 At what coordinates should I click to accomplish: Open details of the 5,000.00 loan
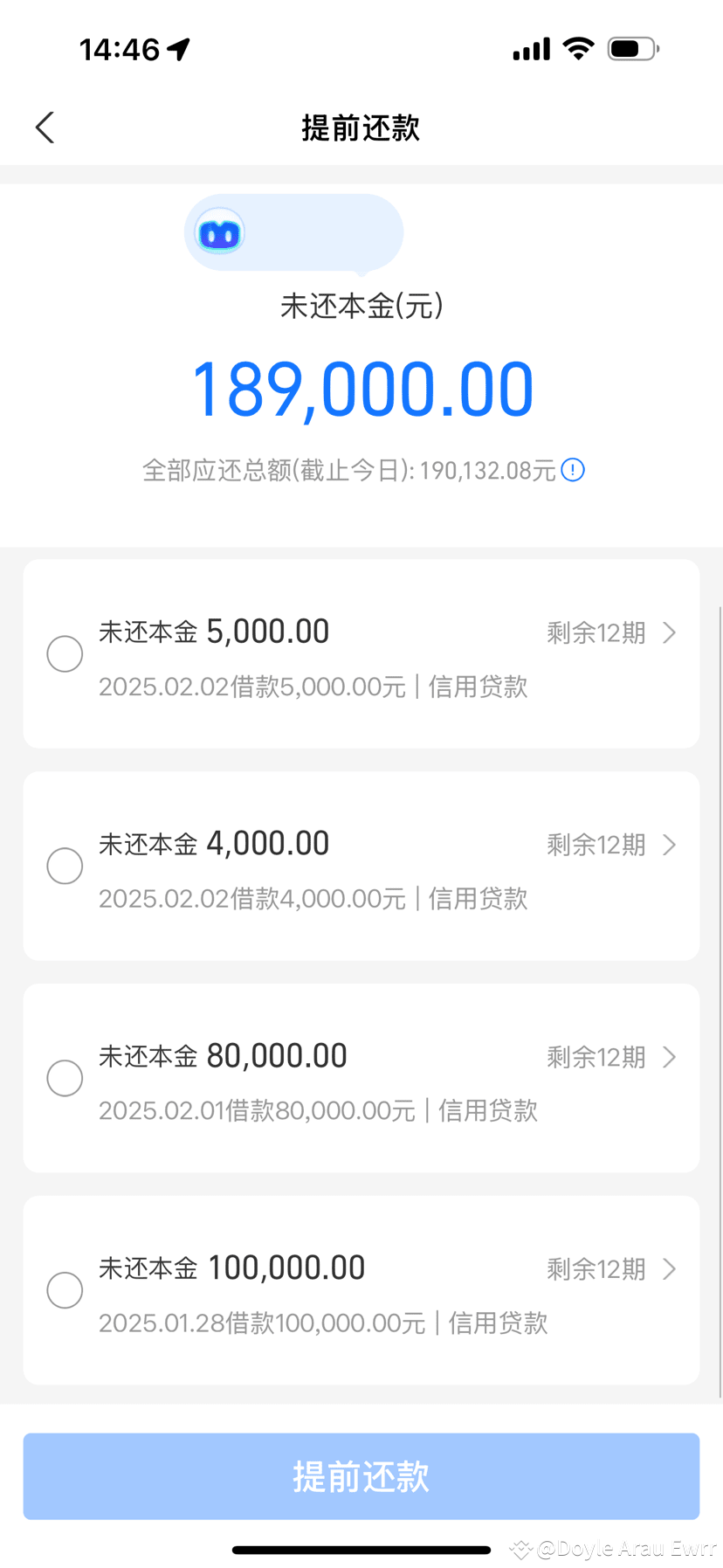coord(669,632)
